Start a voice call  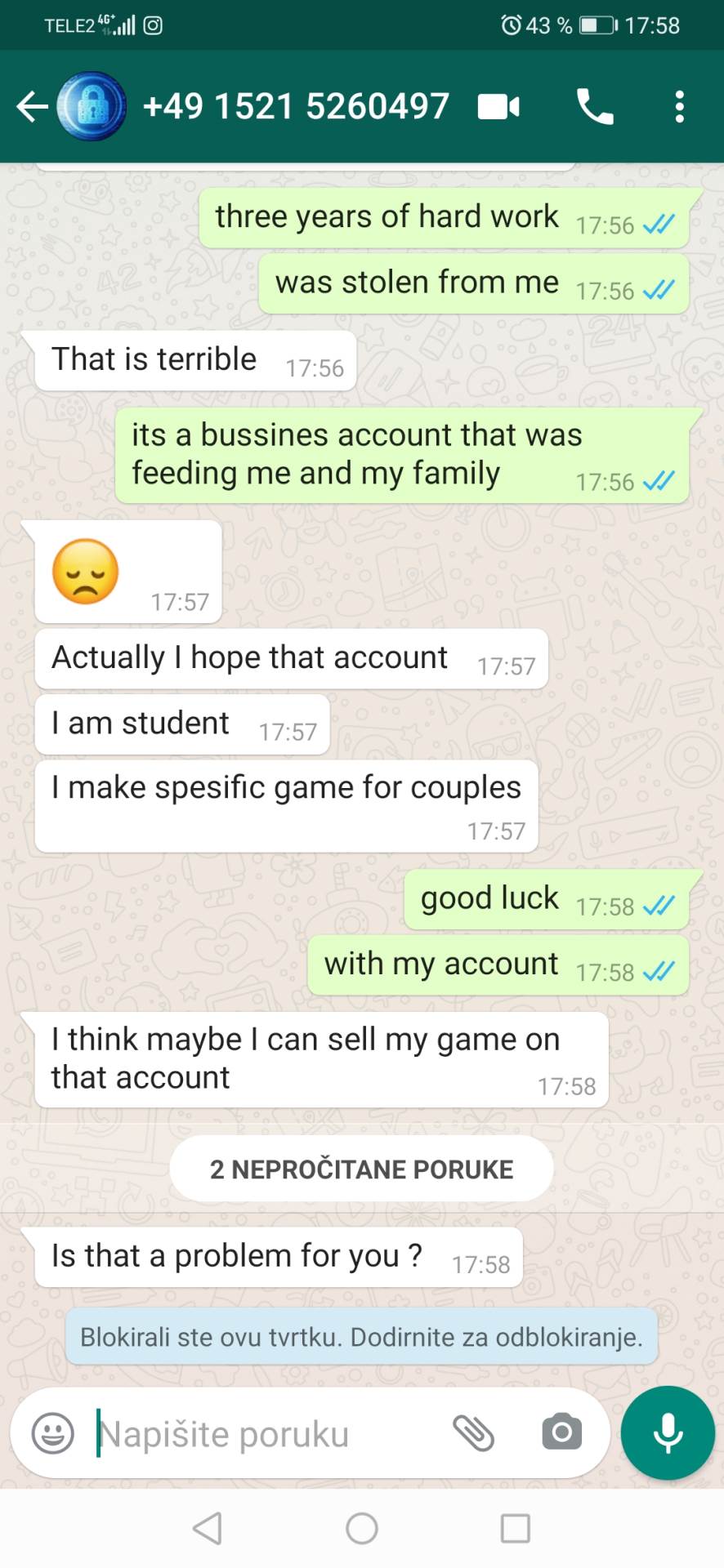click(x=595, y=107)
